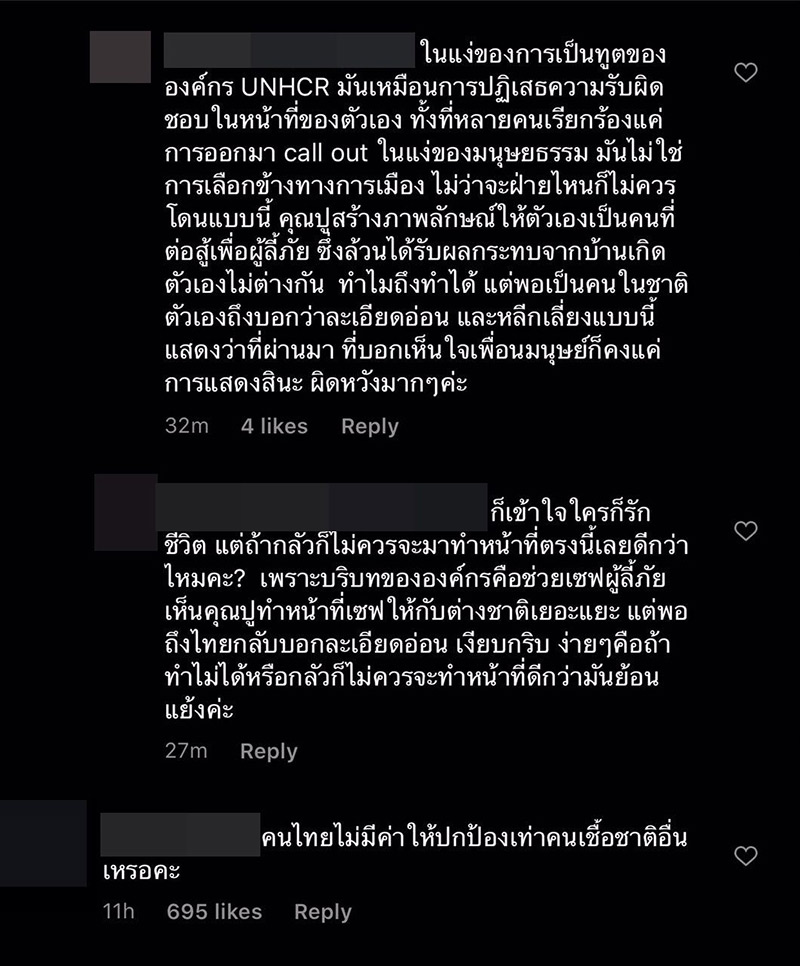Screen dimensions: 800x966
Task: Open the list of 4 likes
Action: (275, 427)
